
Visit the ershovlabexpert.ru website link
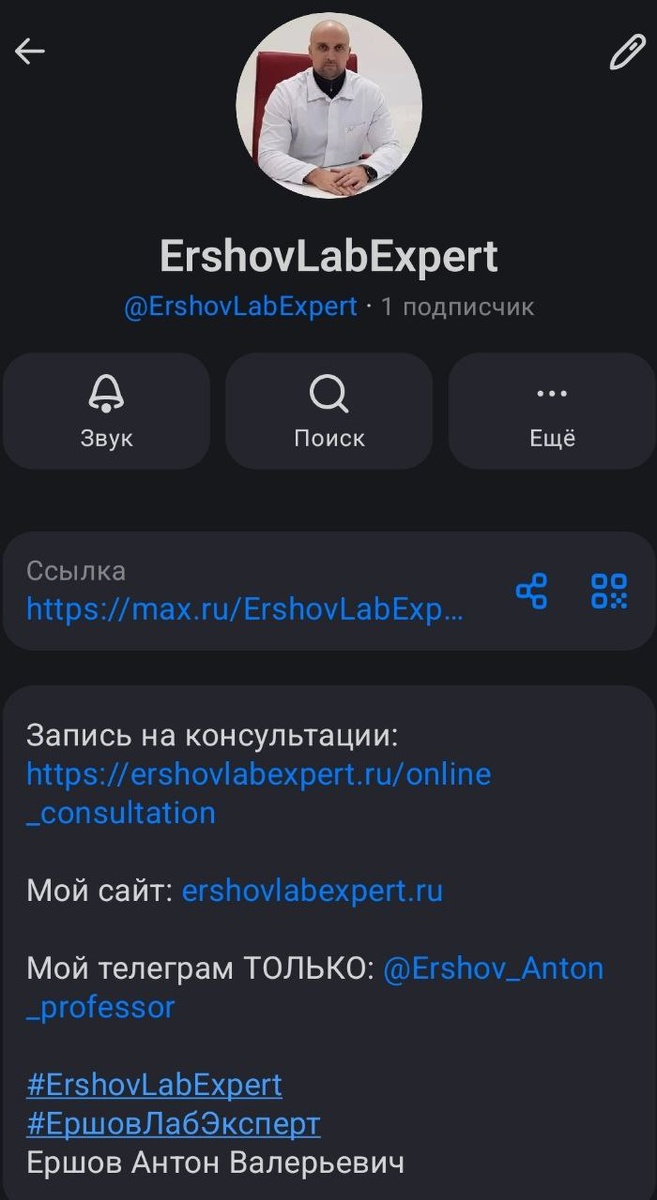click(312, 890)
